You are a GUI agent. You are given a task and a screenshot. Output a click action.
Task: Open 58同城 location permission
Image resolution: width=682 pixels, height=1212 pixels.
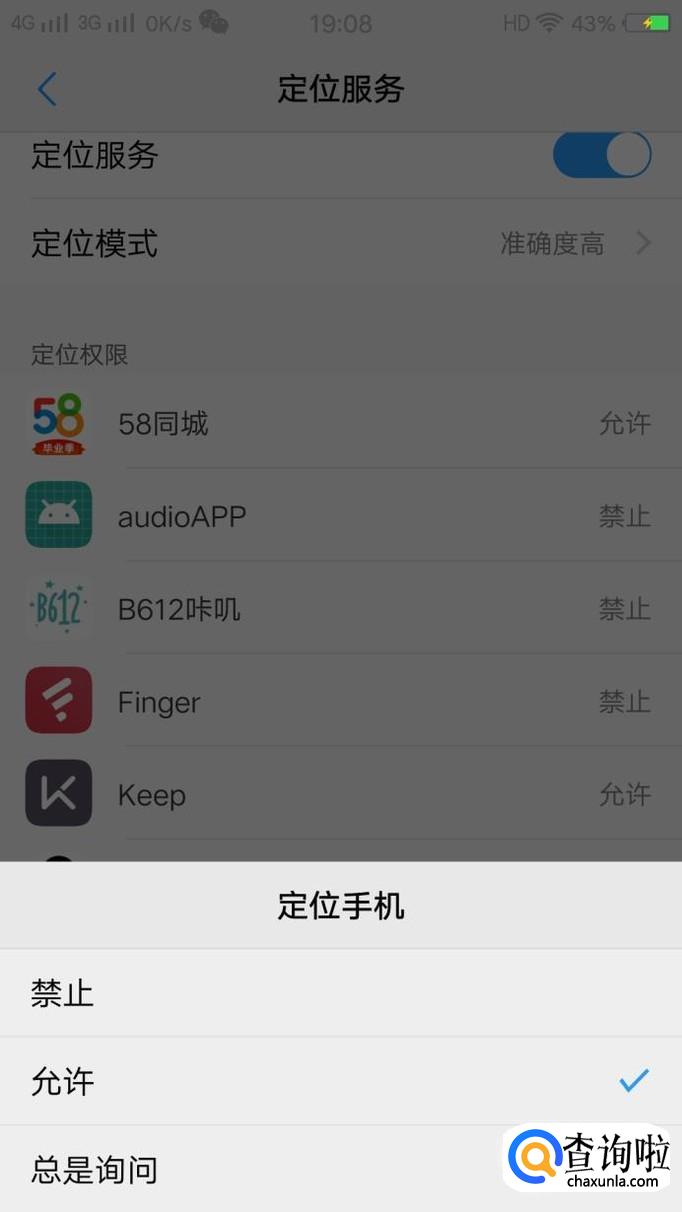pos(340,424)
